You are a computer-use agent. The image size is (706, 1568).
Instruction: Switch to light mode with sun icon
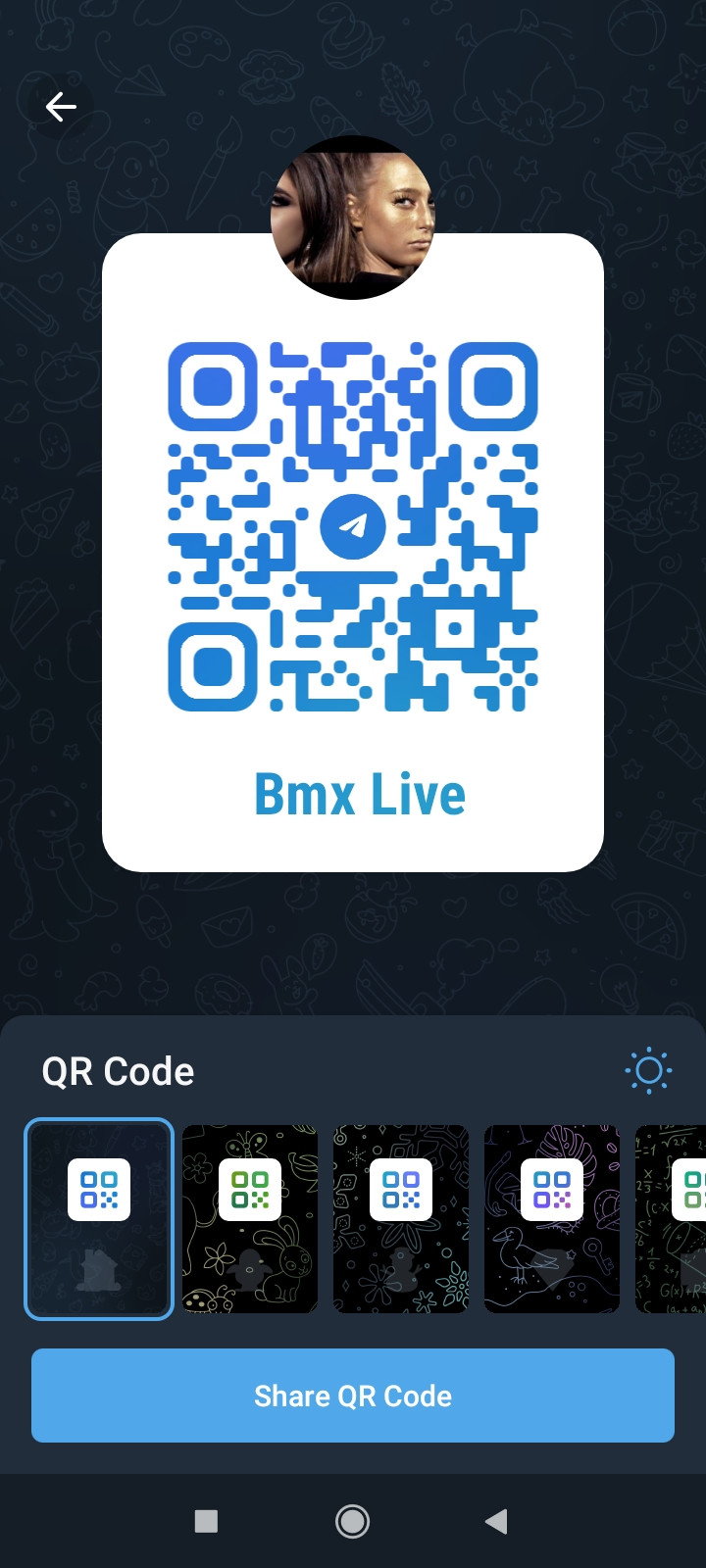click(x=648, y=1071)
